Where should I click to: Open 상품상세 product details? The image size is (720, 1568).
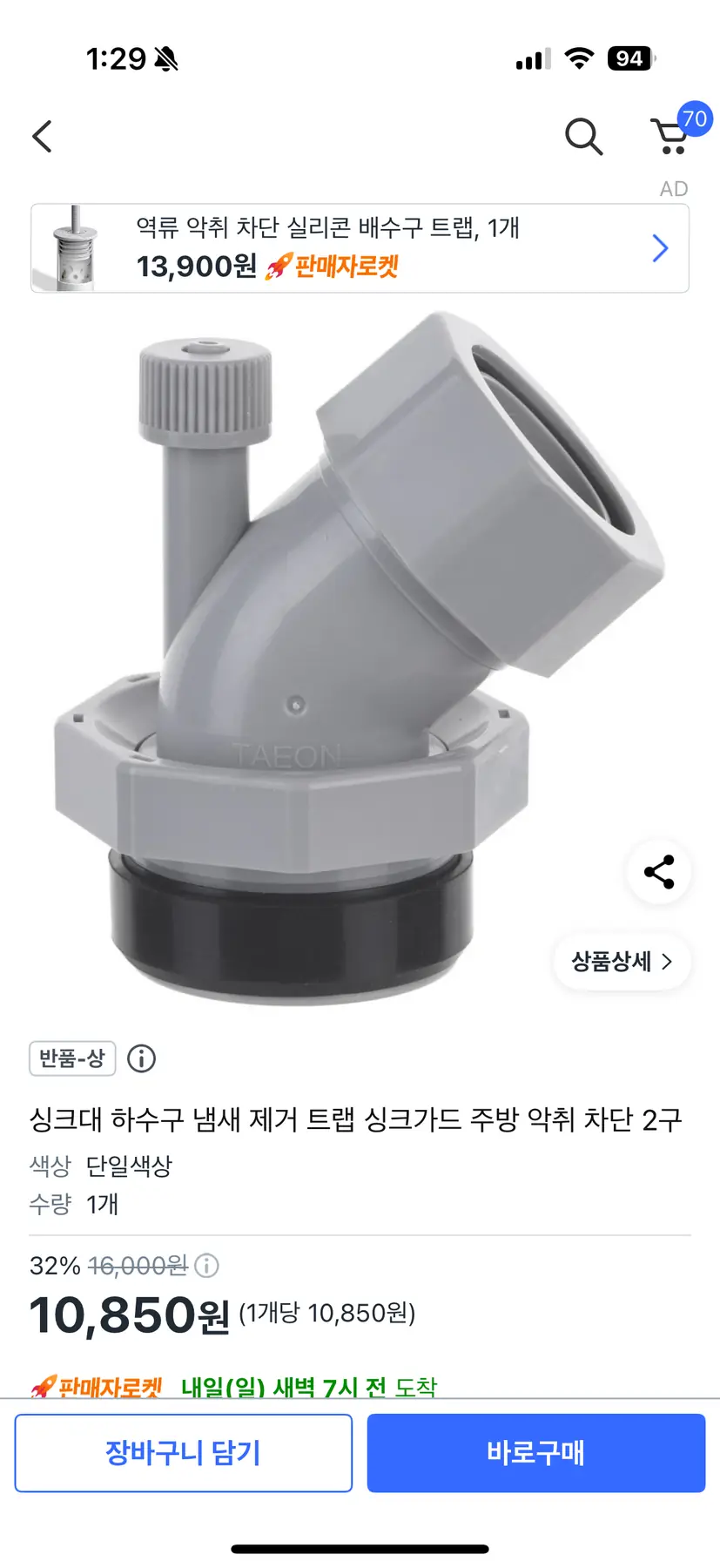(x=622, y=962)
